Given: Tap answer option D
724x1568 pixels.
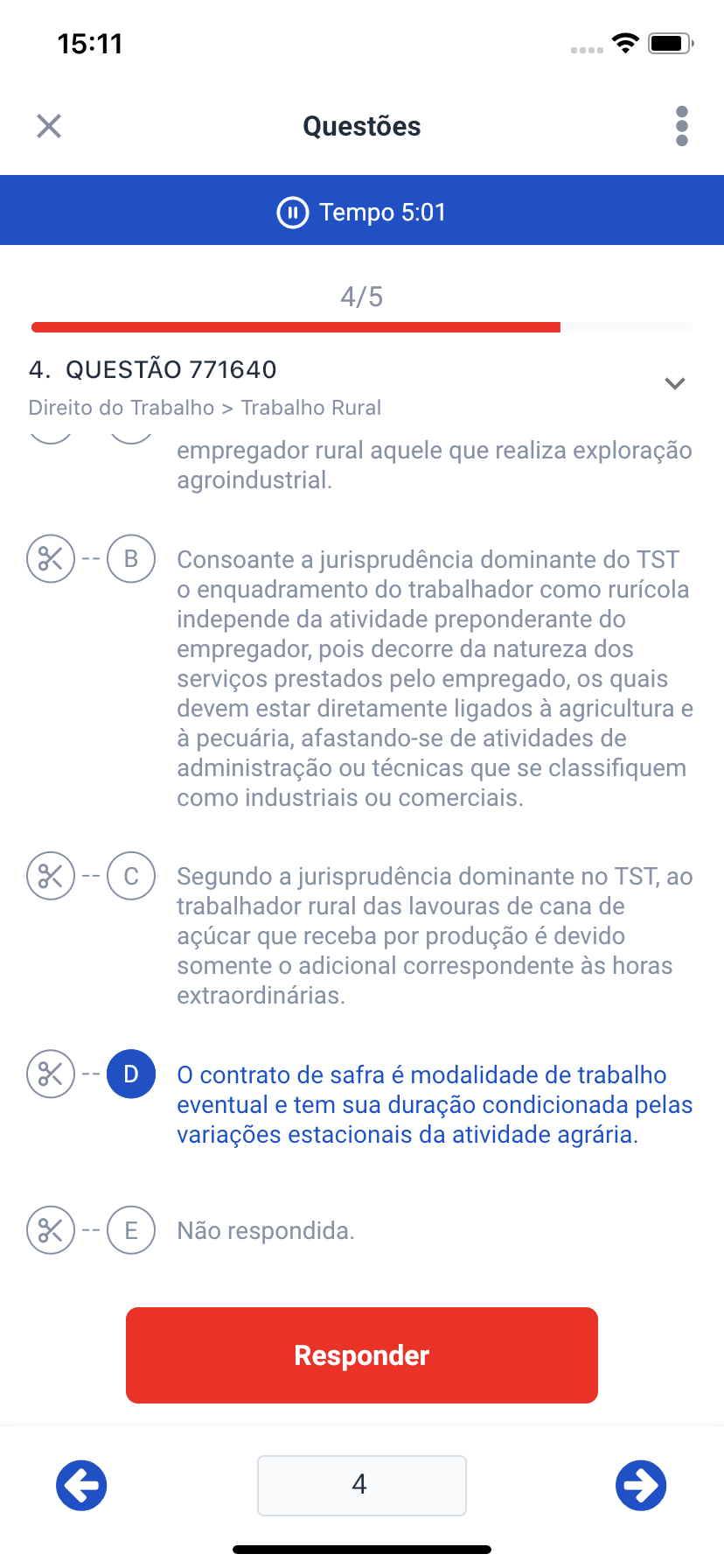Looking at the screenshot, I should (131, 1074).
